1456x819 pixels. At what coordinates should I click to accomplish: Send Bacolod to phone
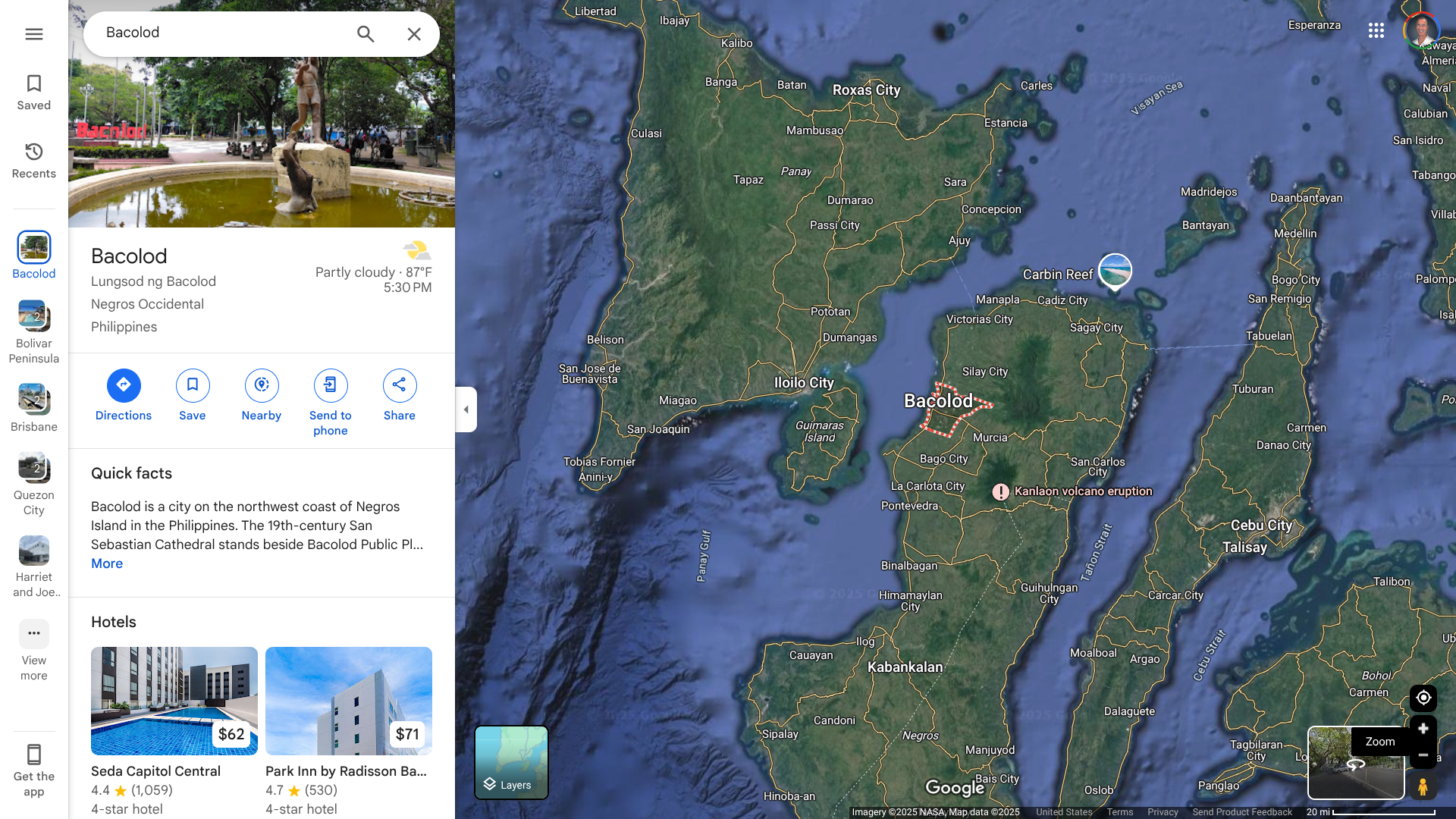331,402
